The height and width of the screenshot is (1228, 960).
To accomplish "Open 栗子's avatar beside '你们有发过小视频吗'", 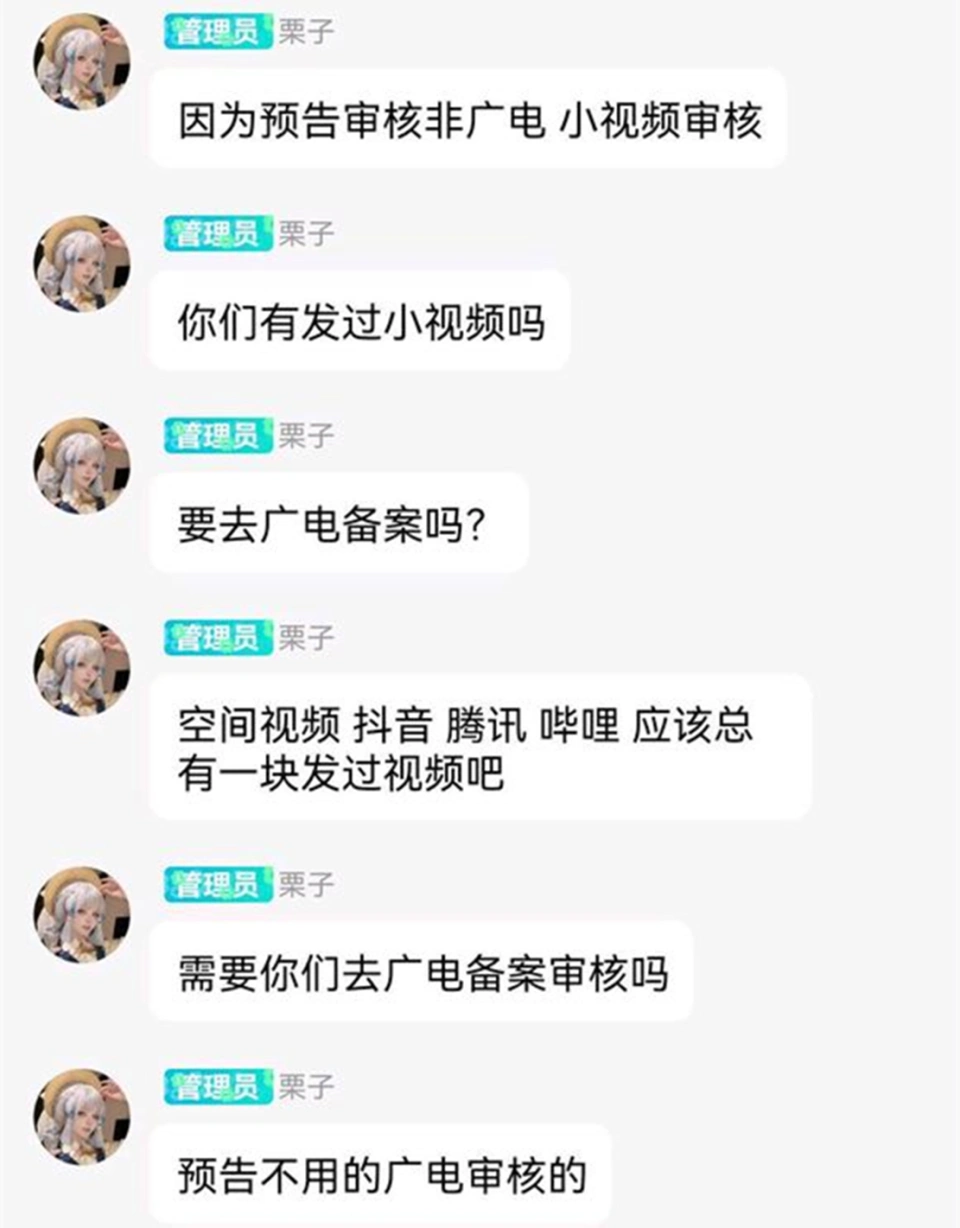I will (x=82, y=263).
